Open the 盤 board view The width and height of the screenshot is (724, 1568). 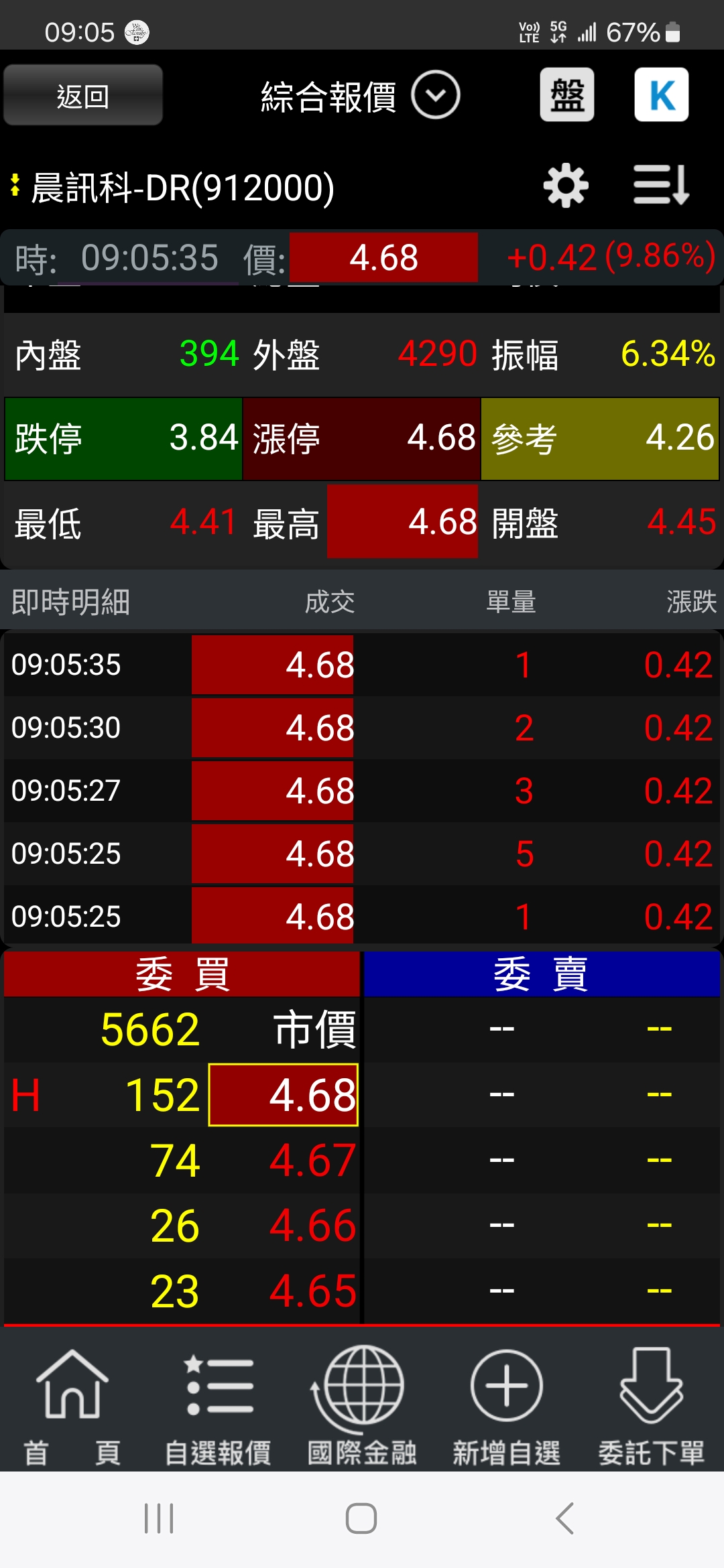click(x=567, y=94)
